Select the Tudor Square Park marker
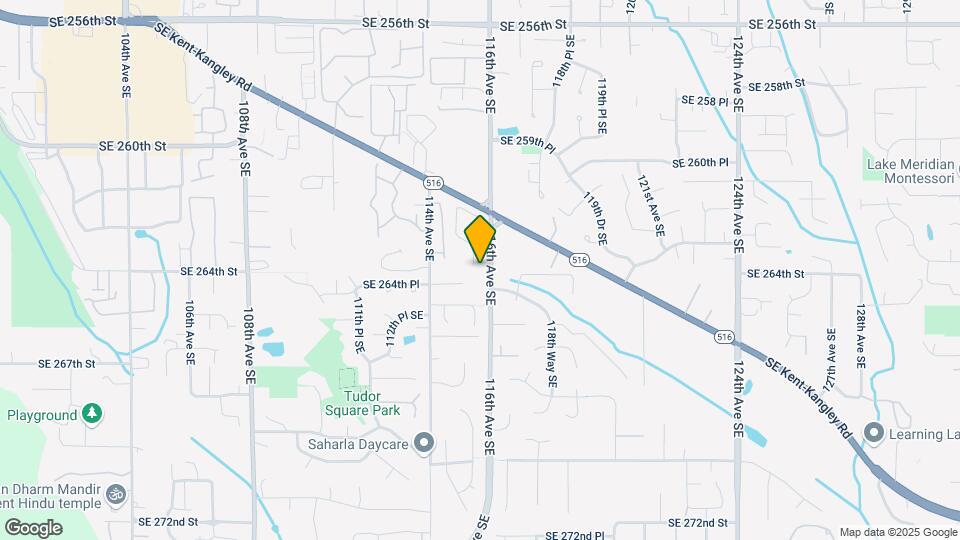The width and height of the screenshot is (960, 540). [x=347, y=379]
